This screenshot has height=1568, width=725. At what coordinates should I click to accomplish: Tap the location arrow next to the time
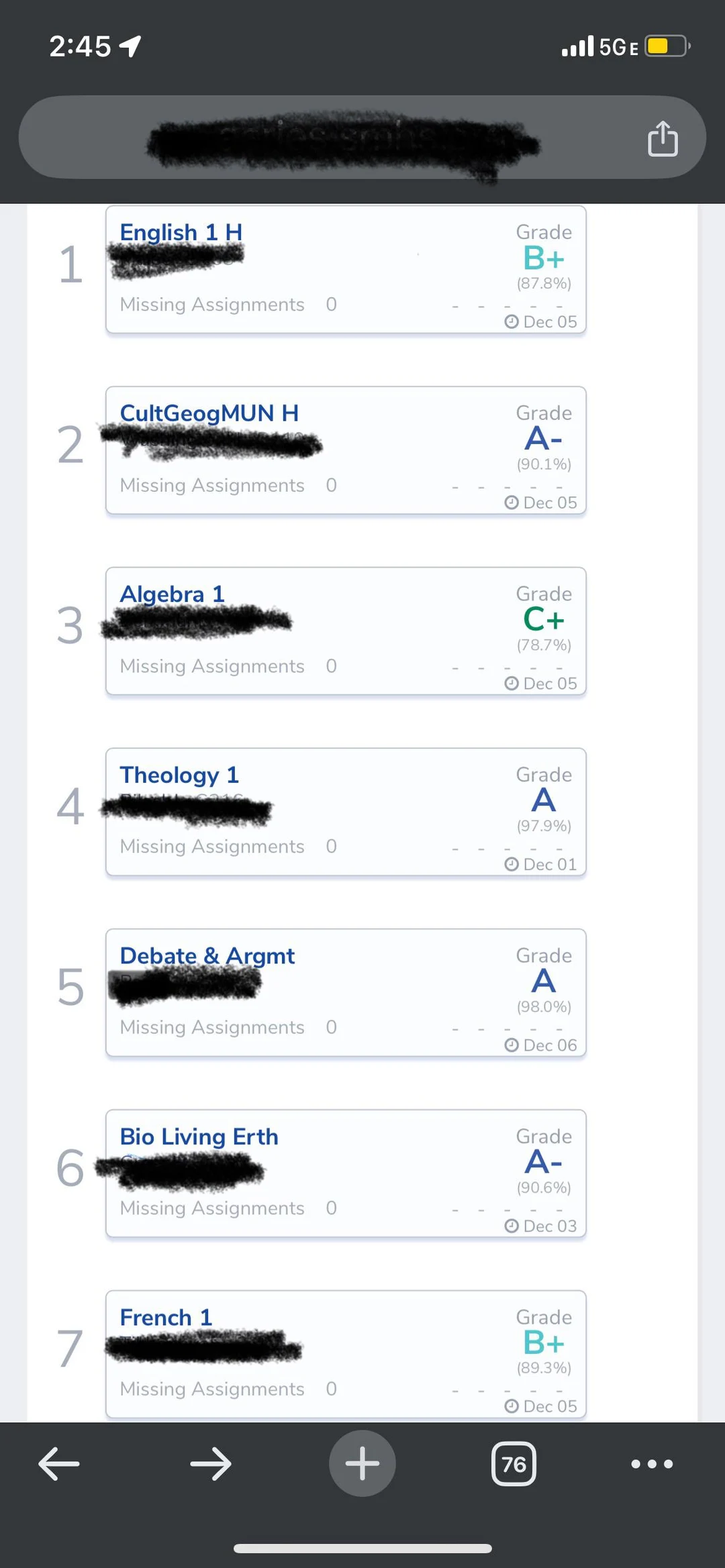tap(130, 46)
